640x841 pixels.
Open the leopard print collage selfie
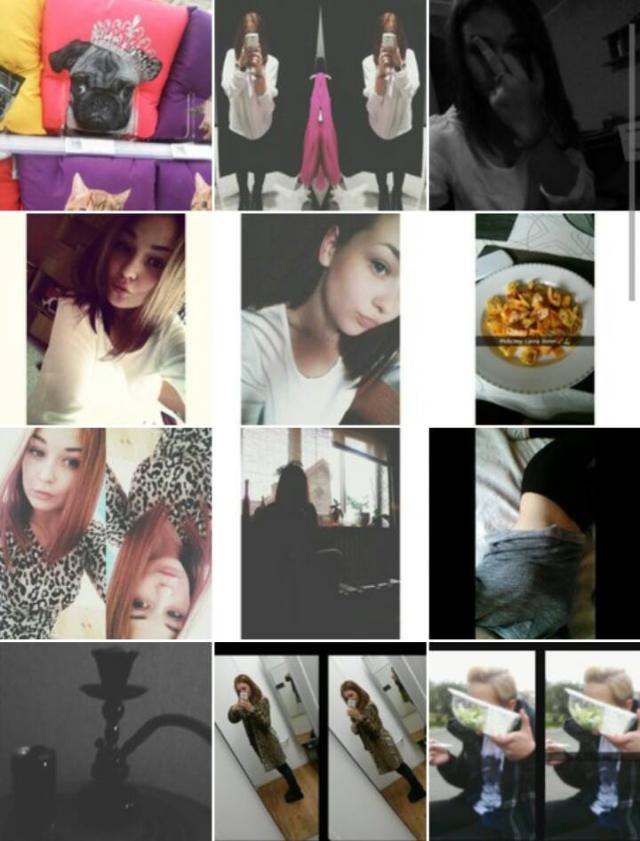click(x=106, y=533)
